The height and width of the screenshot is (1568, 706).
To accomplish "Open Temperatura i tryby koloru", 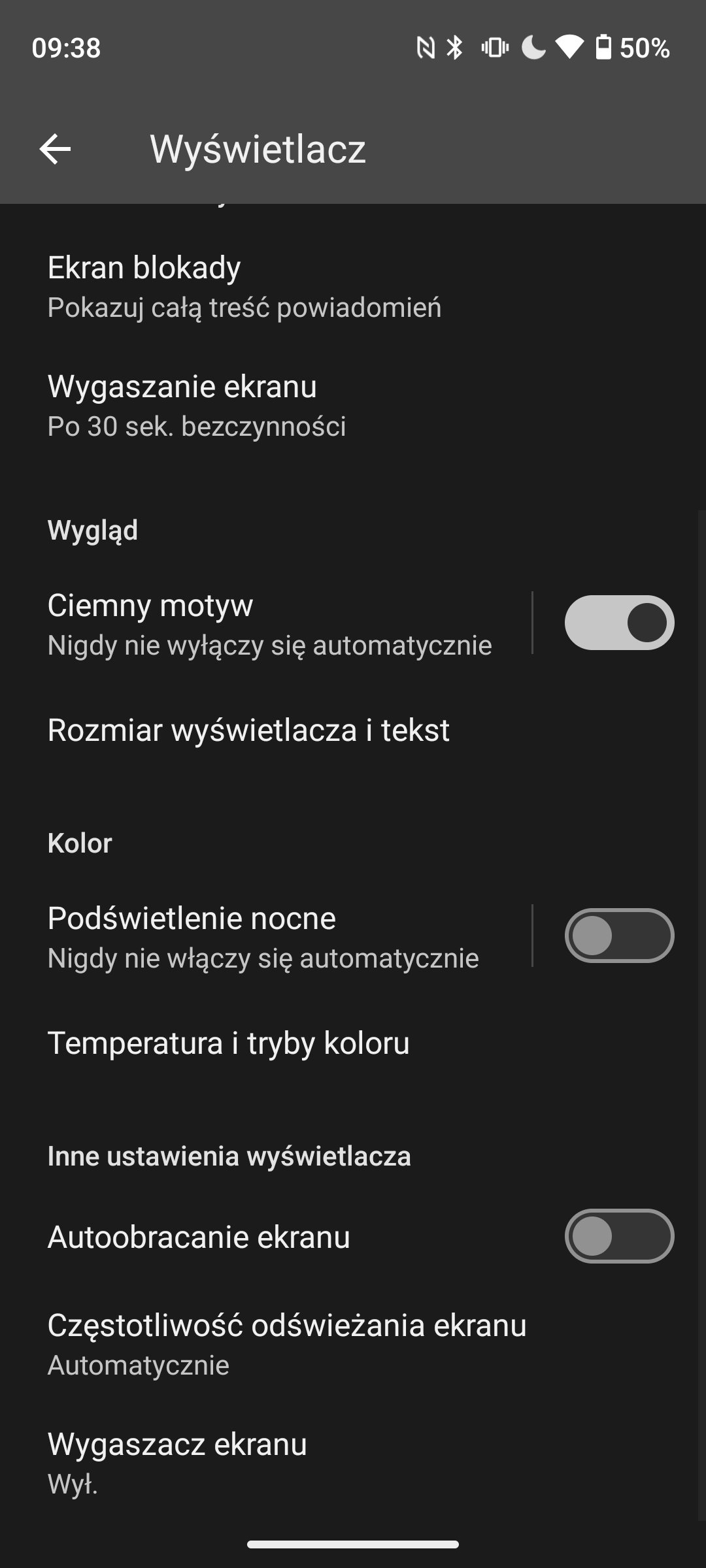I will coord(353,1043).
